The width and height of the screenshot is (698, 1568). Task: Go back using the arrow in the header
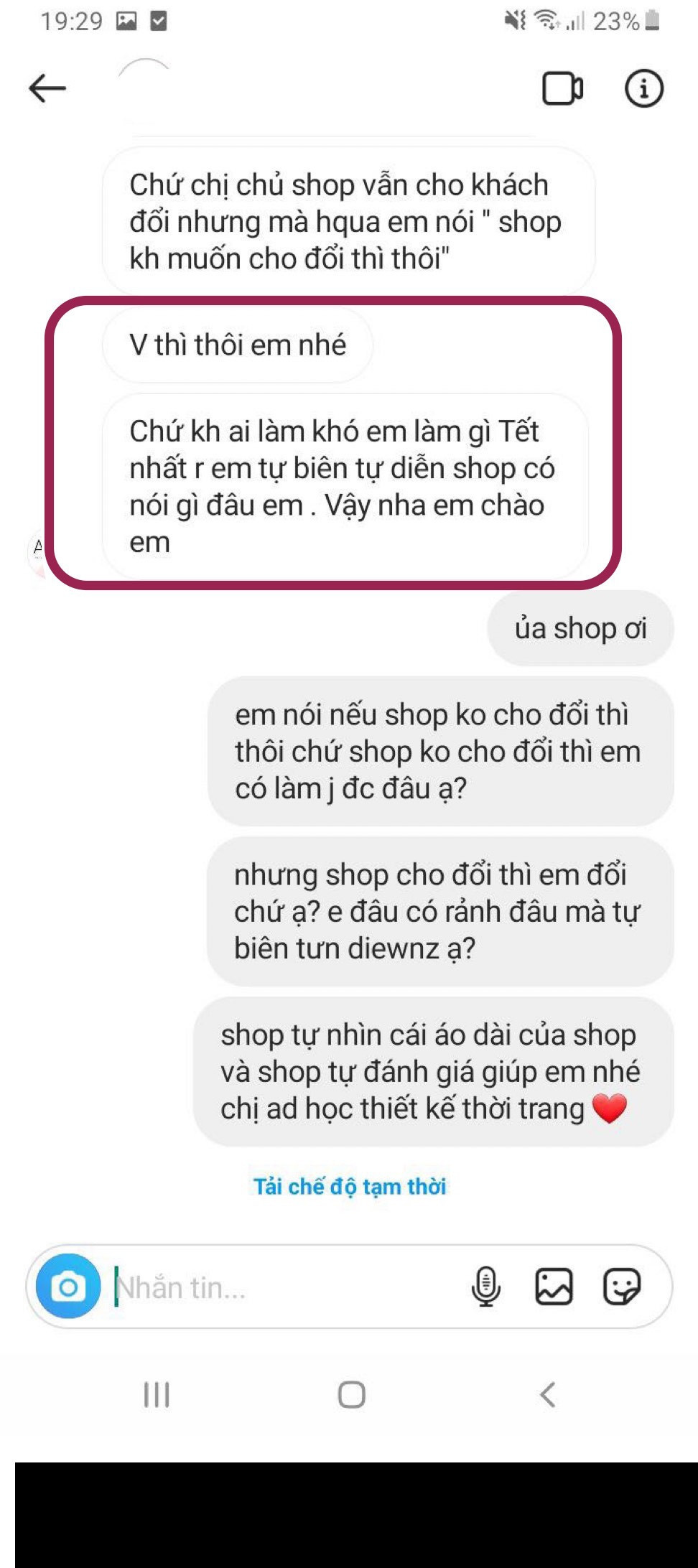46,86
